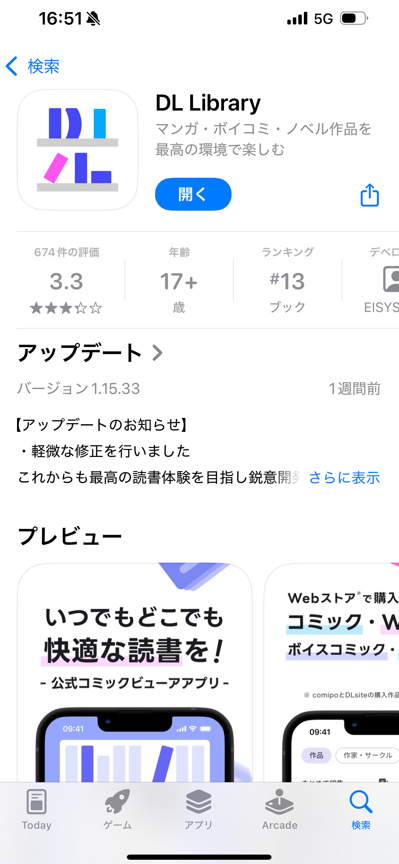399x864 pixels.
Task: Switch to the ゲーム tab
Action: pyautogui.click(x=117, y=809)
